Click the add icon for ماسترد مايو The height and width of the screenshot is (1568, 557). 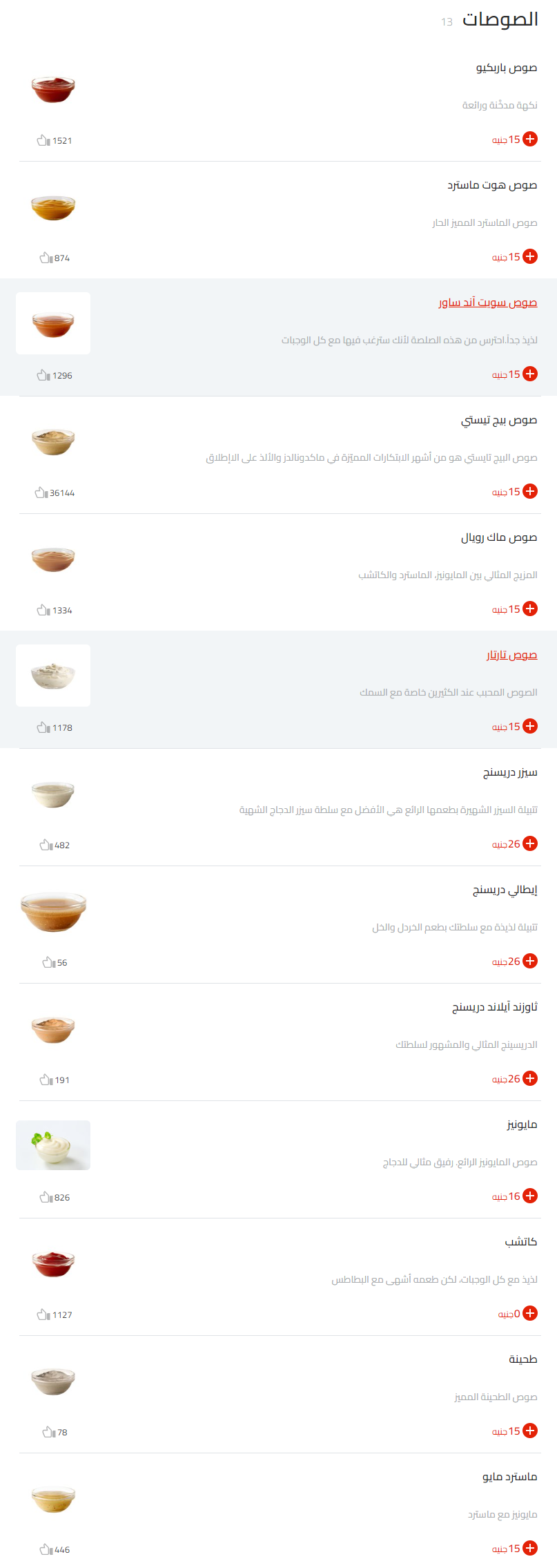pos(530,1548)
